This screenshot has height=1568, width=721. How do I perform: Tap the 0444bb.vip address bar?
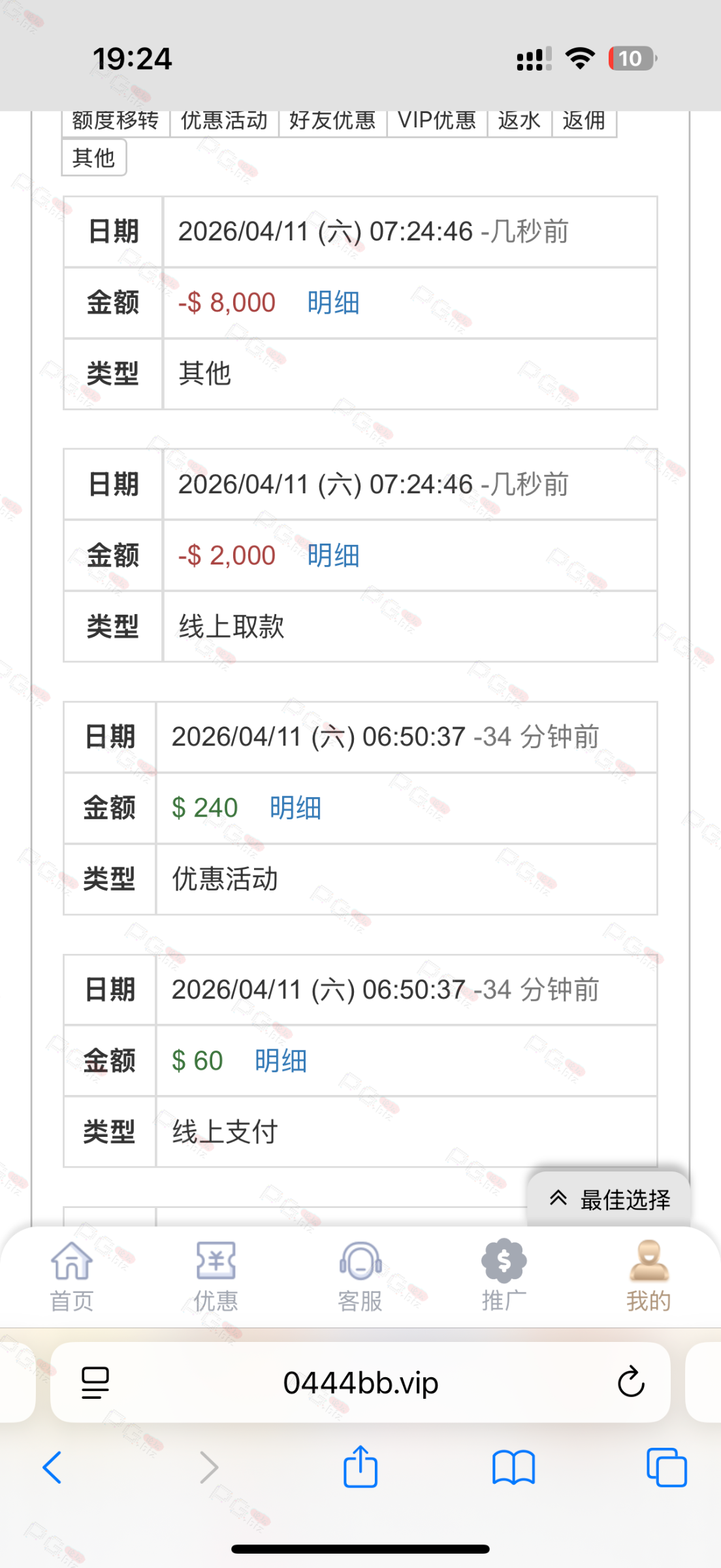(360, 1383)
